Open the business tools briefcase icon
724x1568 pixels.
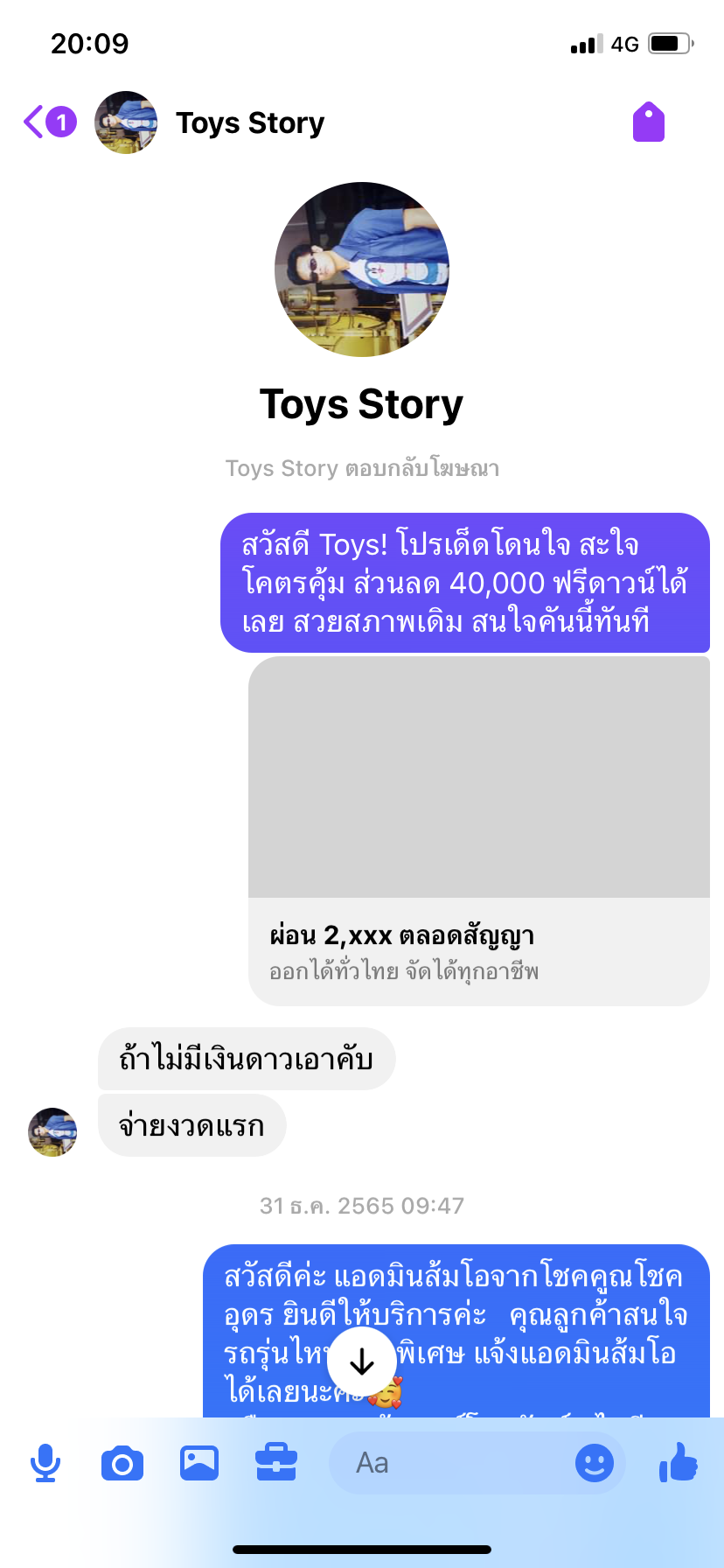276,1463
